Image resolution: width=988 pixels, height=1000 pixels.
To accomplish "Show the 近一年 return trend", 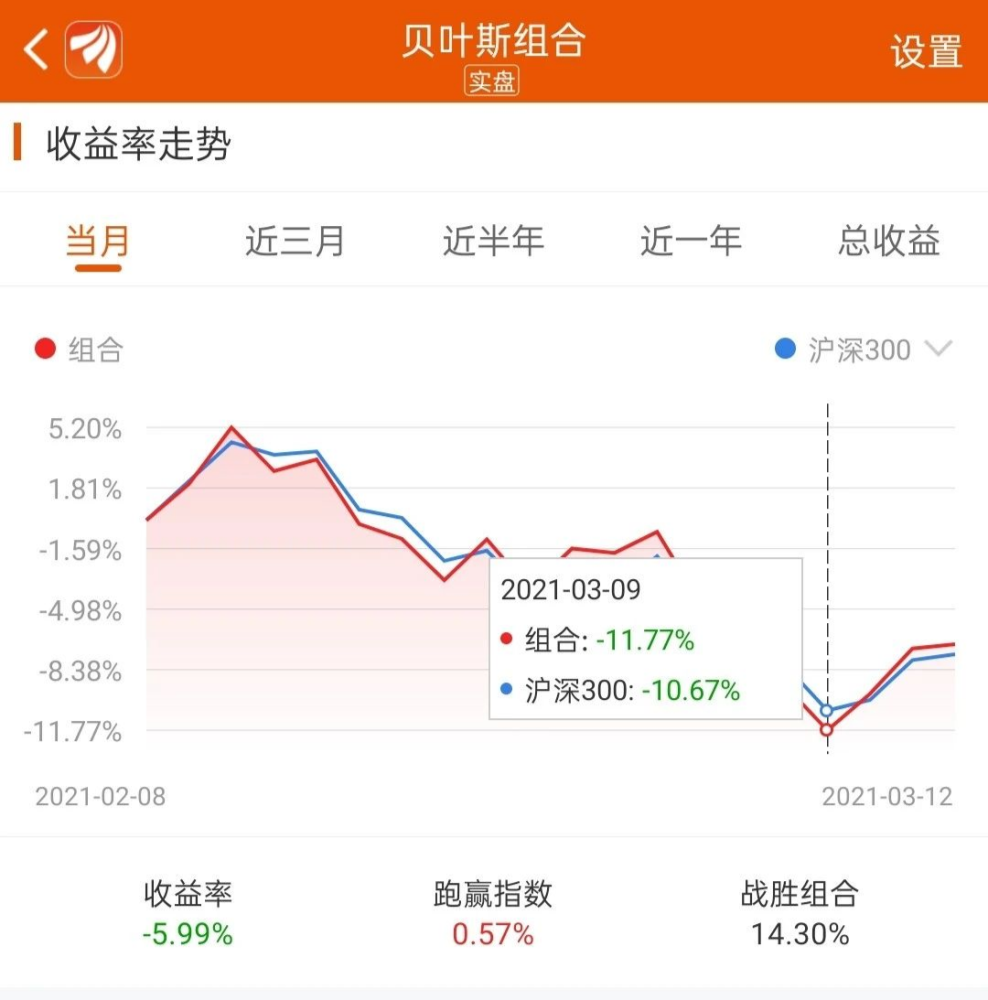I will click(x=691, y=242).
